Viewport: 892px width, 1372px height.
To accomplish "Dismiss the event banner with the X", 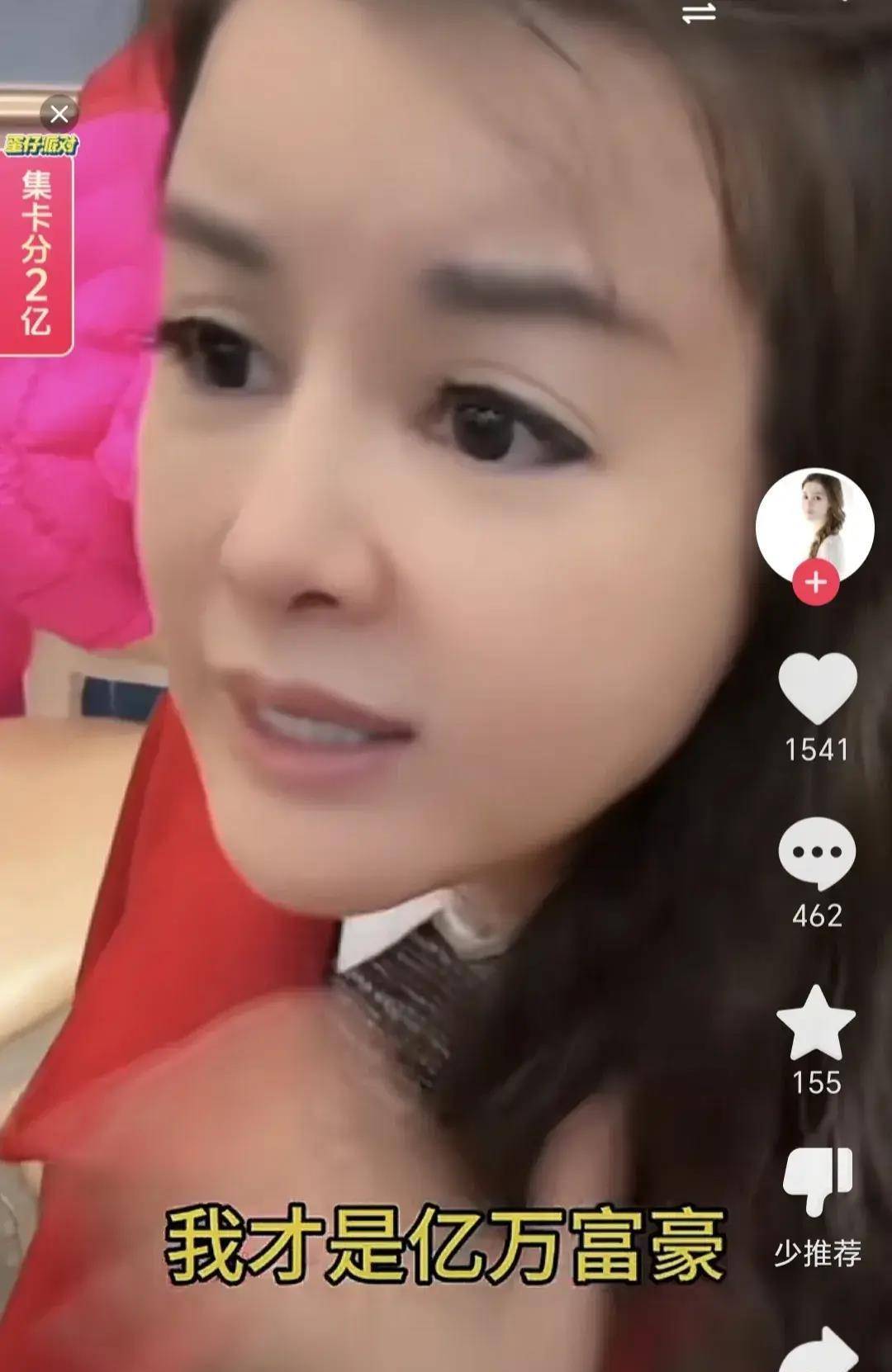I will coord(58,113).
